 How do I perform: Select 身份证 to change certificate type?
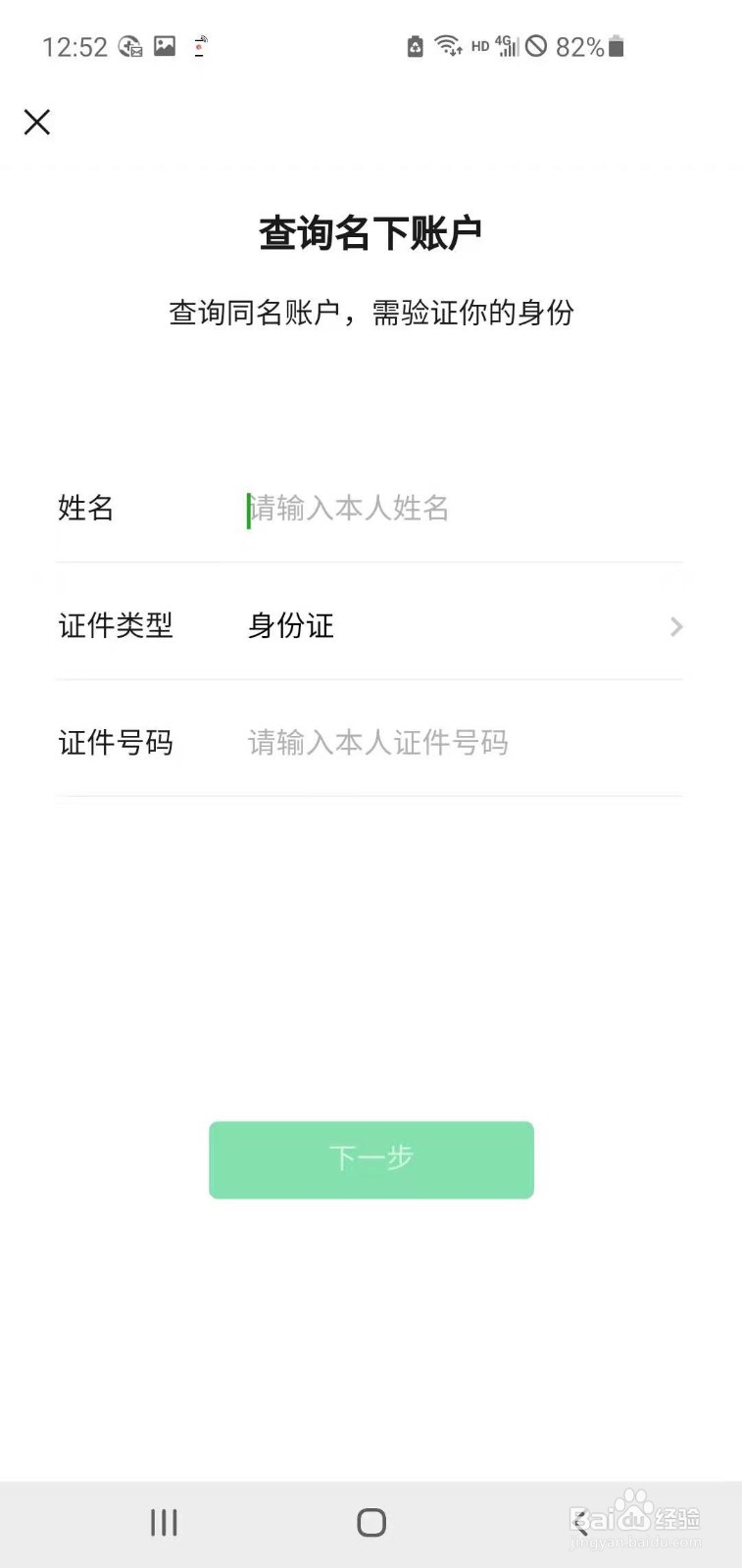click(x=291, y=626)
